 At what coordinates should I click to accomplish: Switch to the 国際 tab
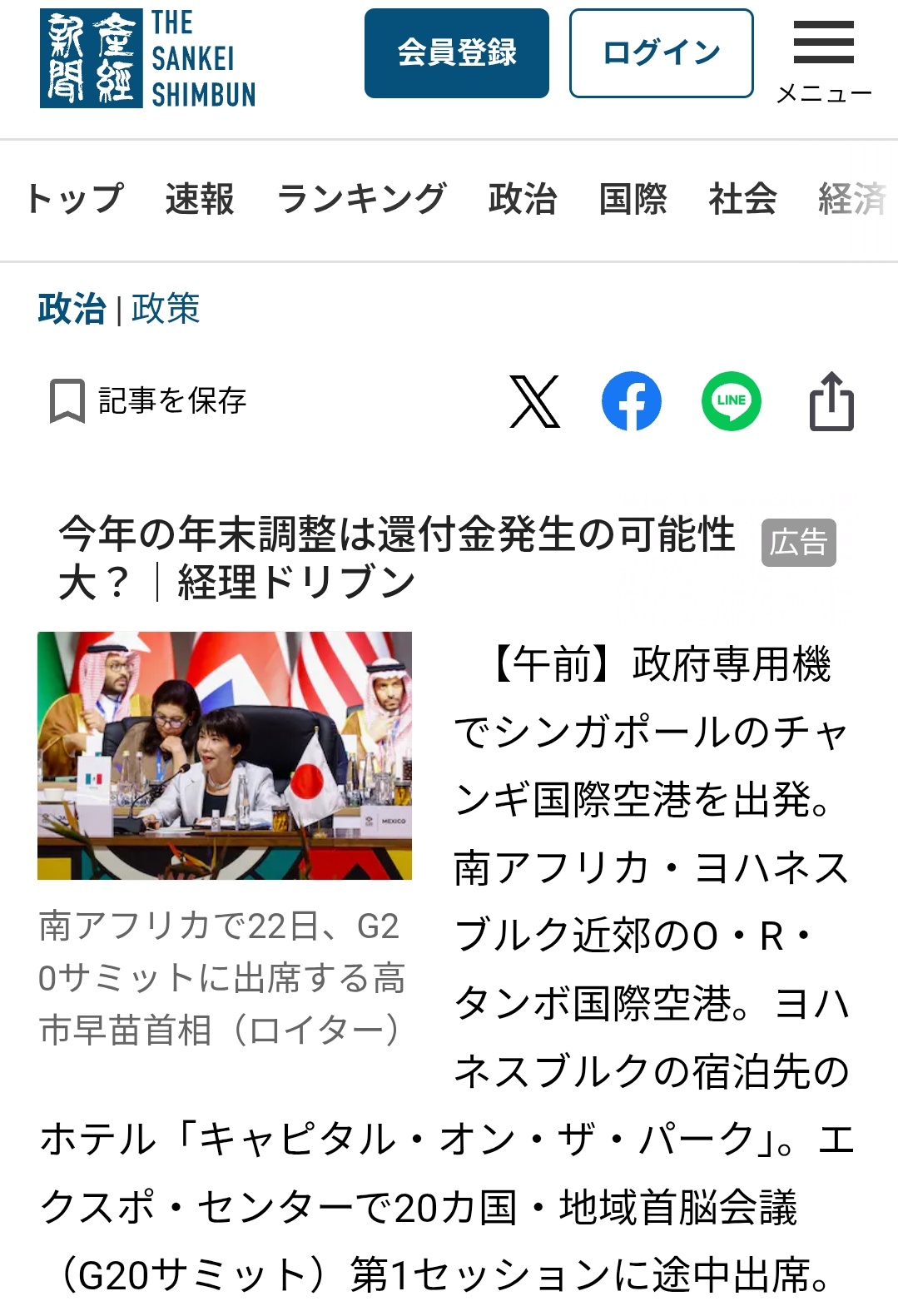point(633,199)
